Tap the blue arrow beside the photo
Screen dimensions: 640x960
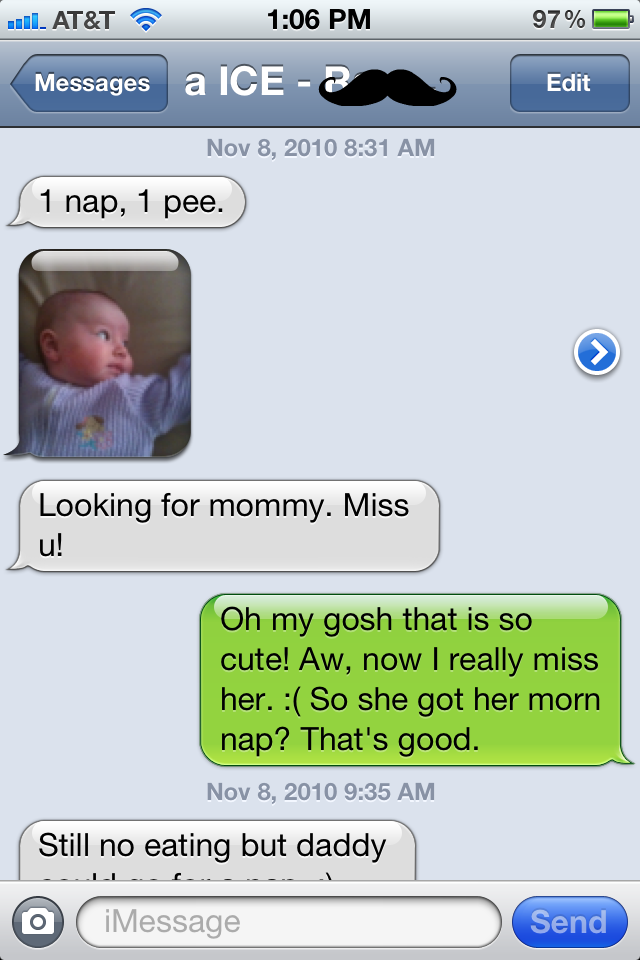tap(597, 352)
